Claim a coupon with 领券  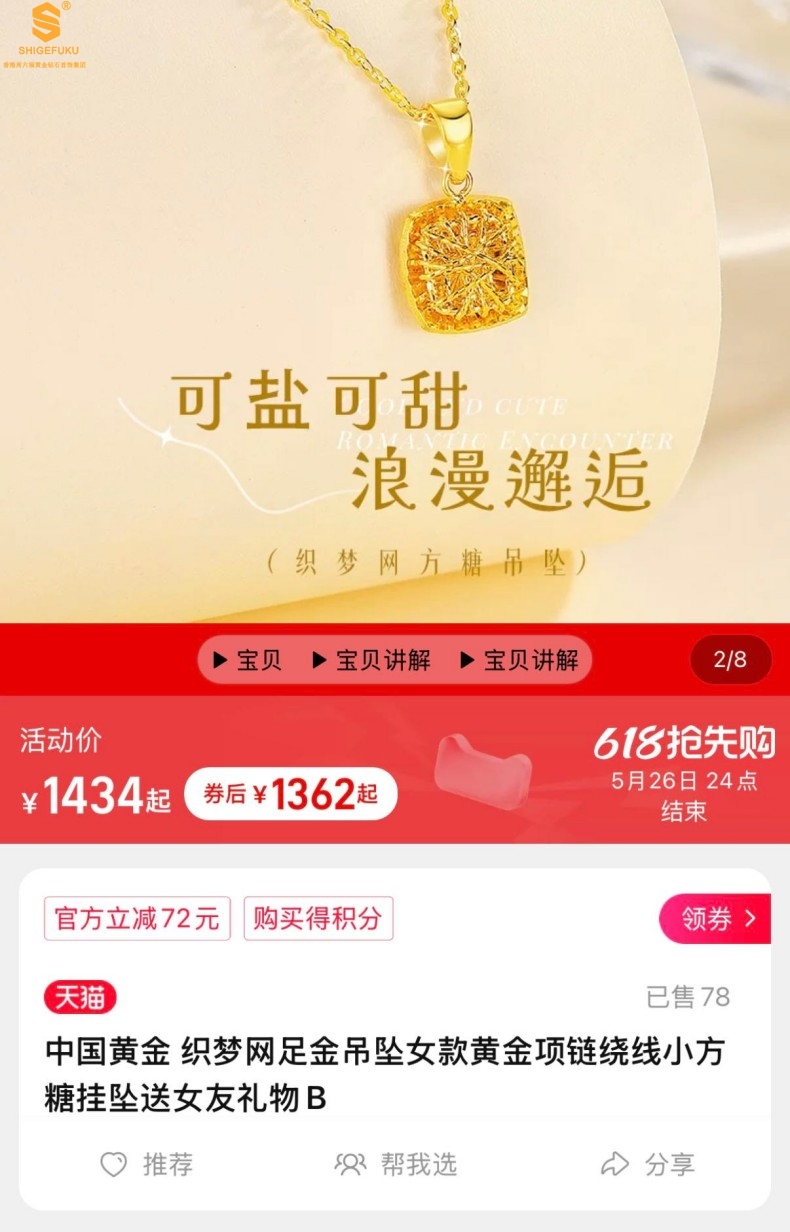714,919
